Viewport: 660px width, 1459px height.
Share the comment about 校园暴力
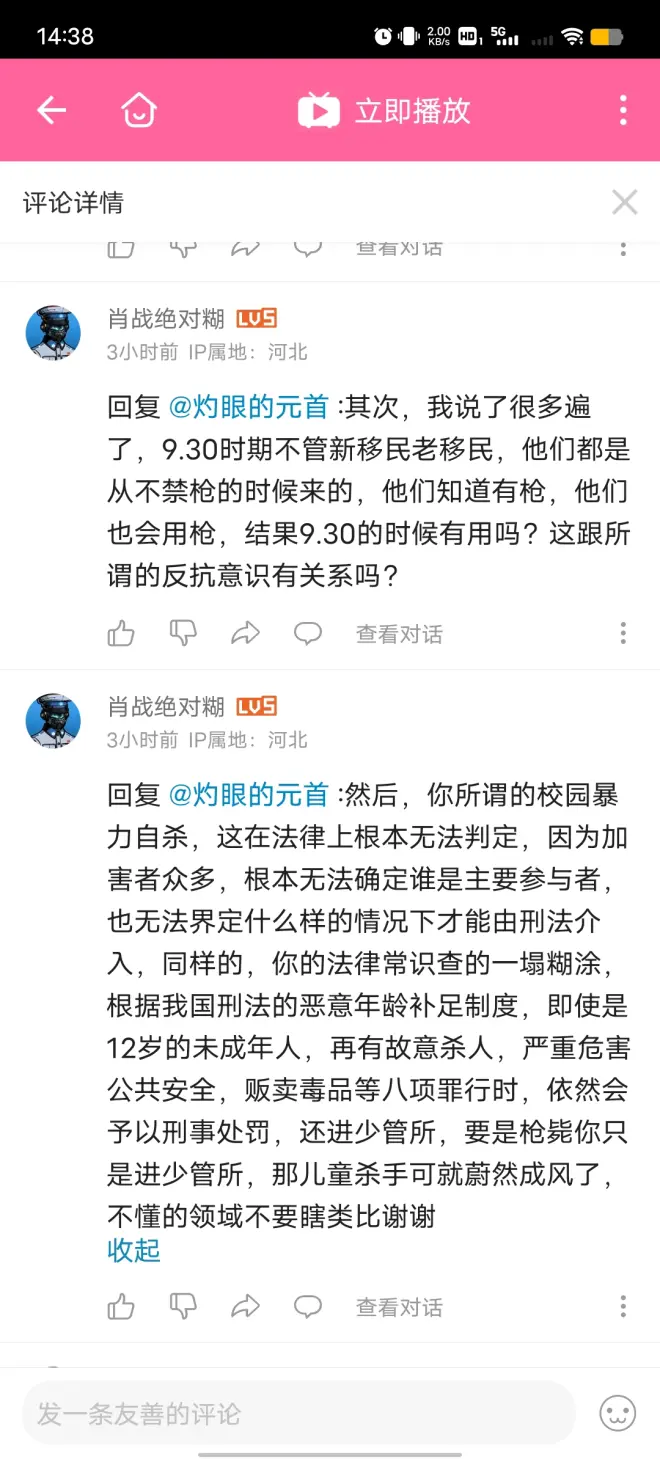point(245,1306)
